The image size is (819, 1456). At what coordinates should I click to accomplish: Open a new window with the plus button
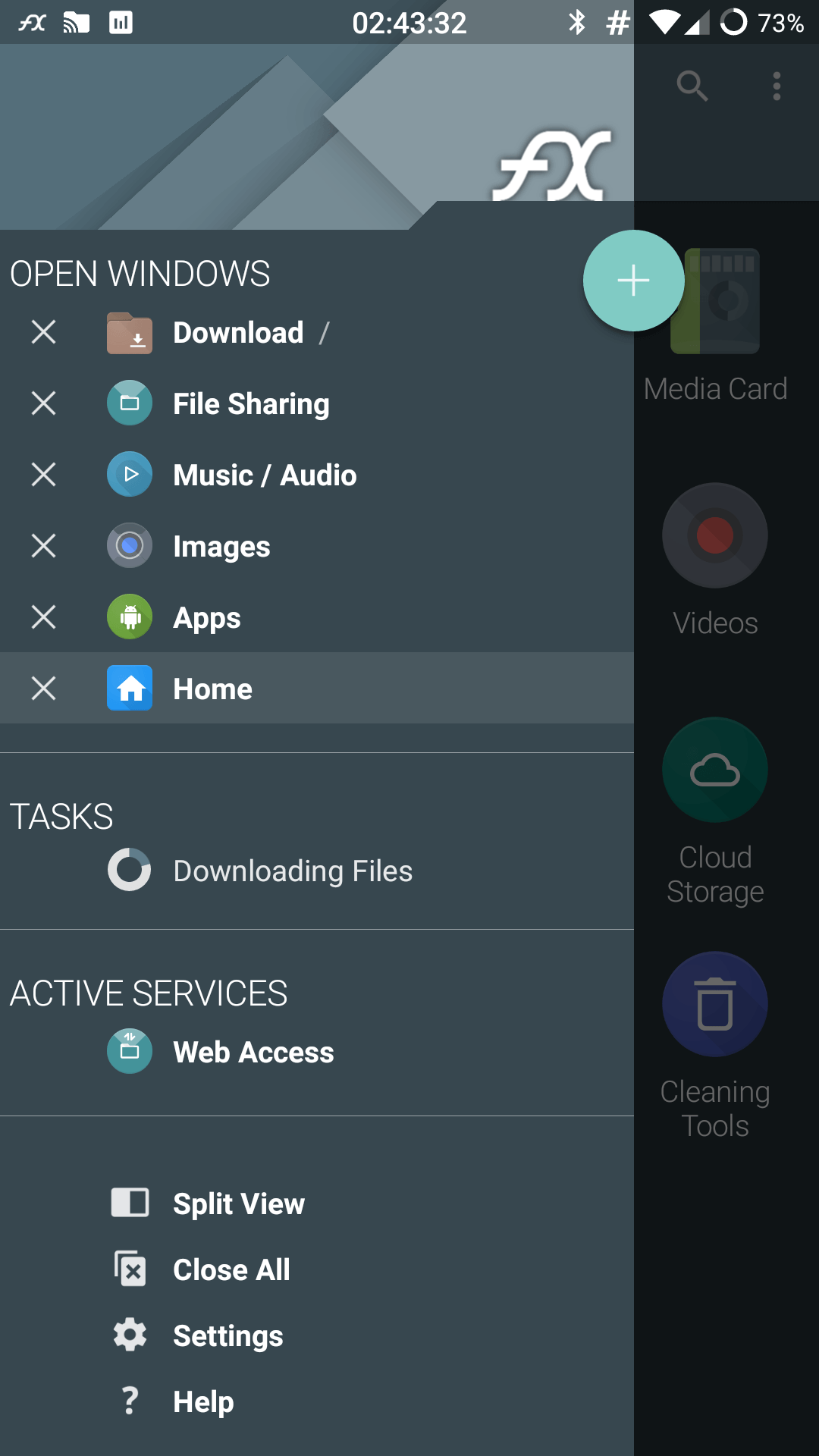633,281
